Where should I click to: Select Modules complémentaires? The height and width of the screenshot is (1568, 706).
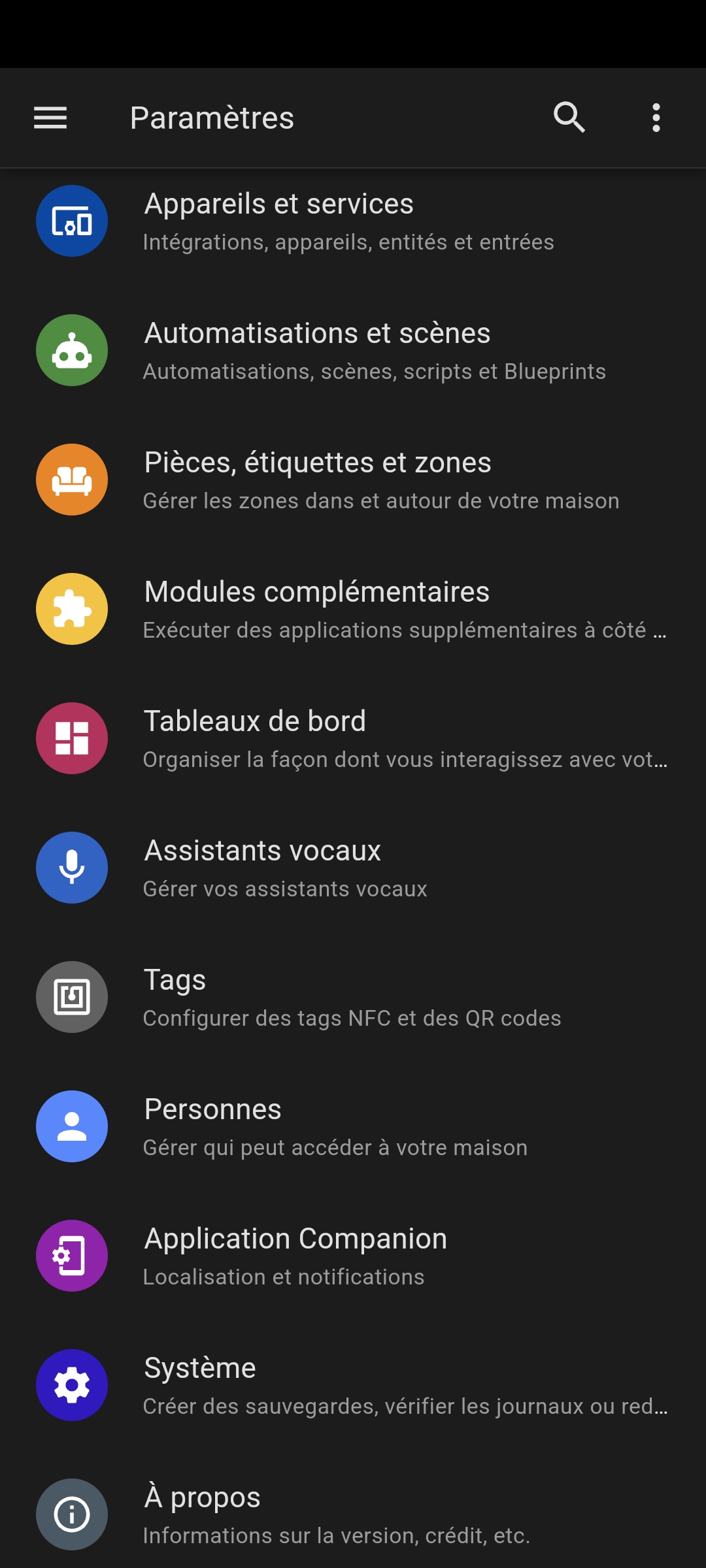point(353,610)
